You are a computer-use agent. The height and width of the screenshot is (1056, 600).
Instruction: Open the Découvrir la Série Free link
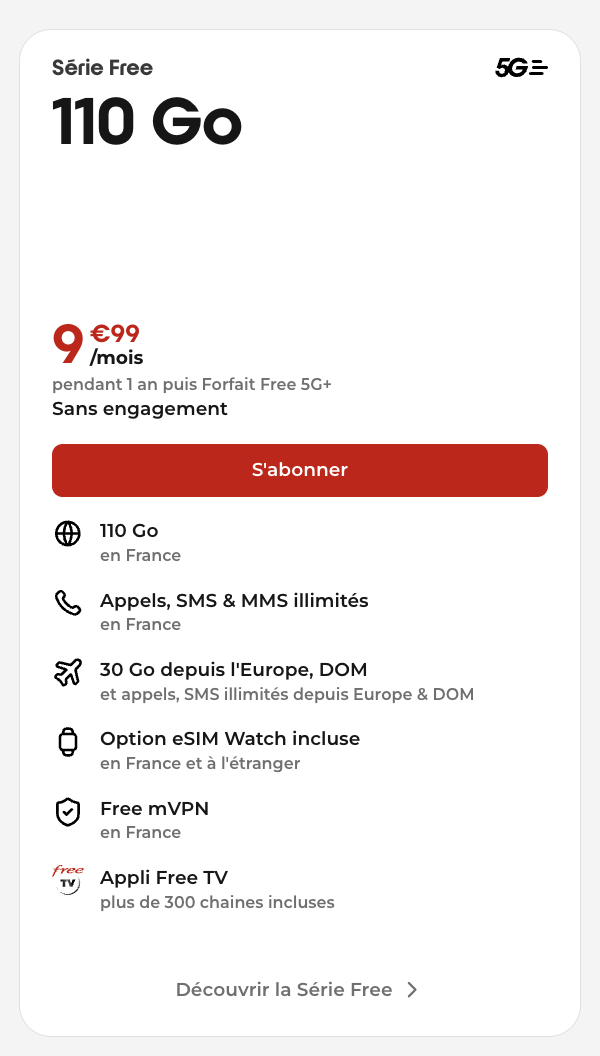point(297,990)
